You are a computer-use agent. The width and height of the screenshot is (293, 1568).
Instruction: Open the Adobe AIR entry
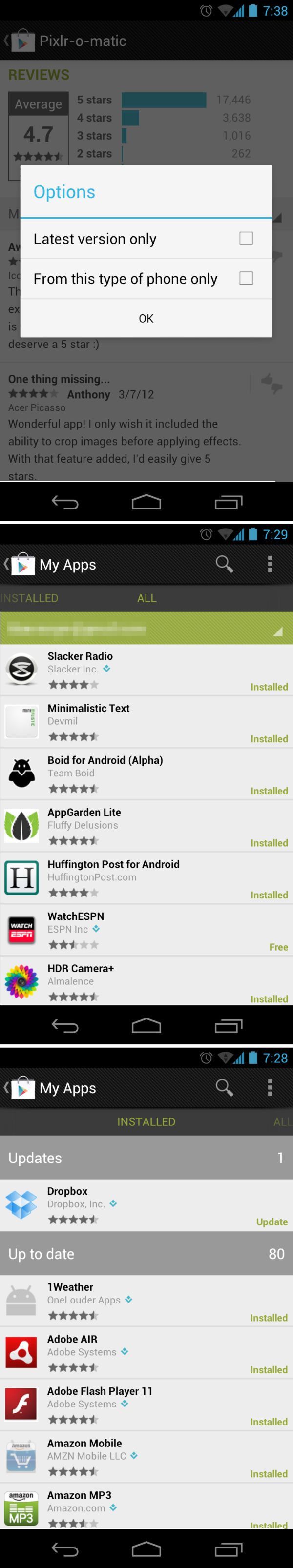click(x=146, y=1353)
